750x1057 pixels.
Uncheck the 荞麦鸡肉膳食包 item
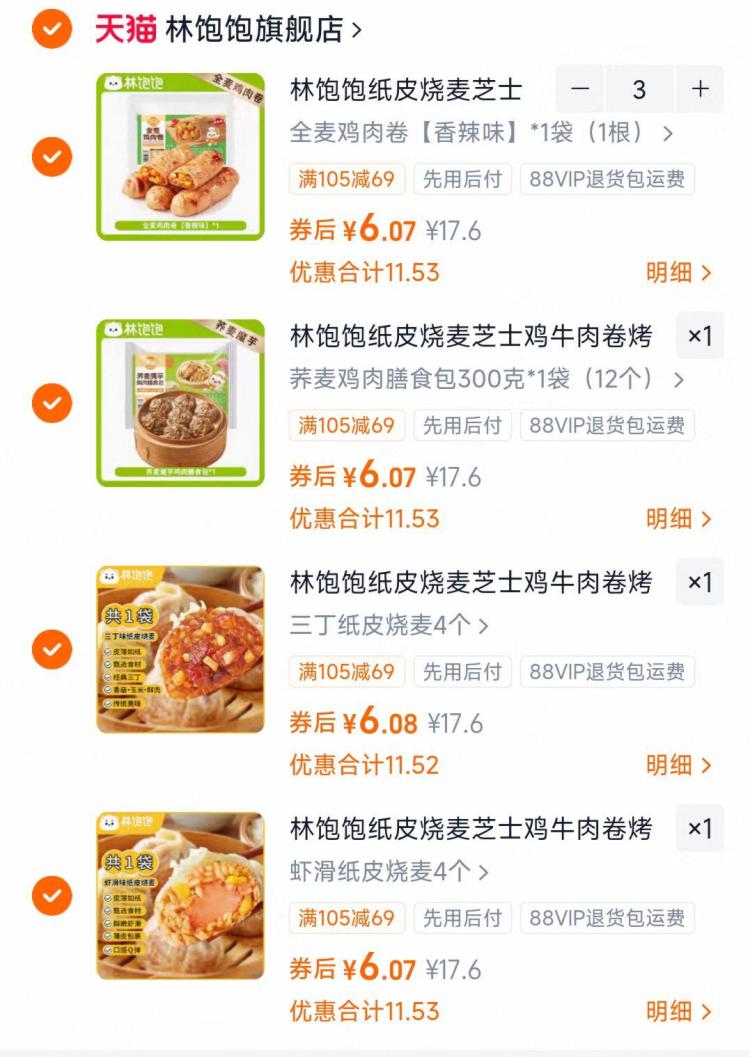click(x=51, y=403)
